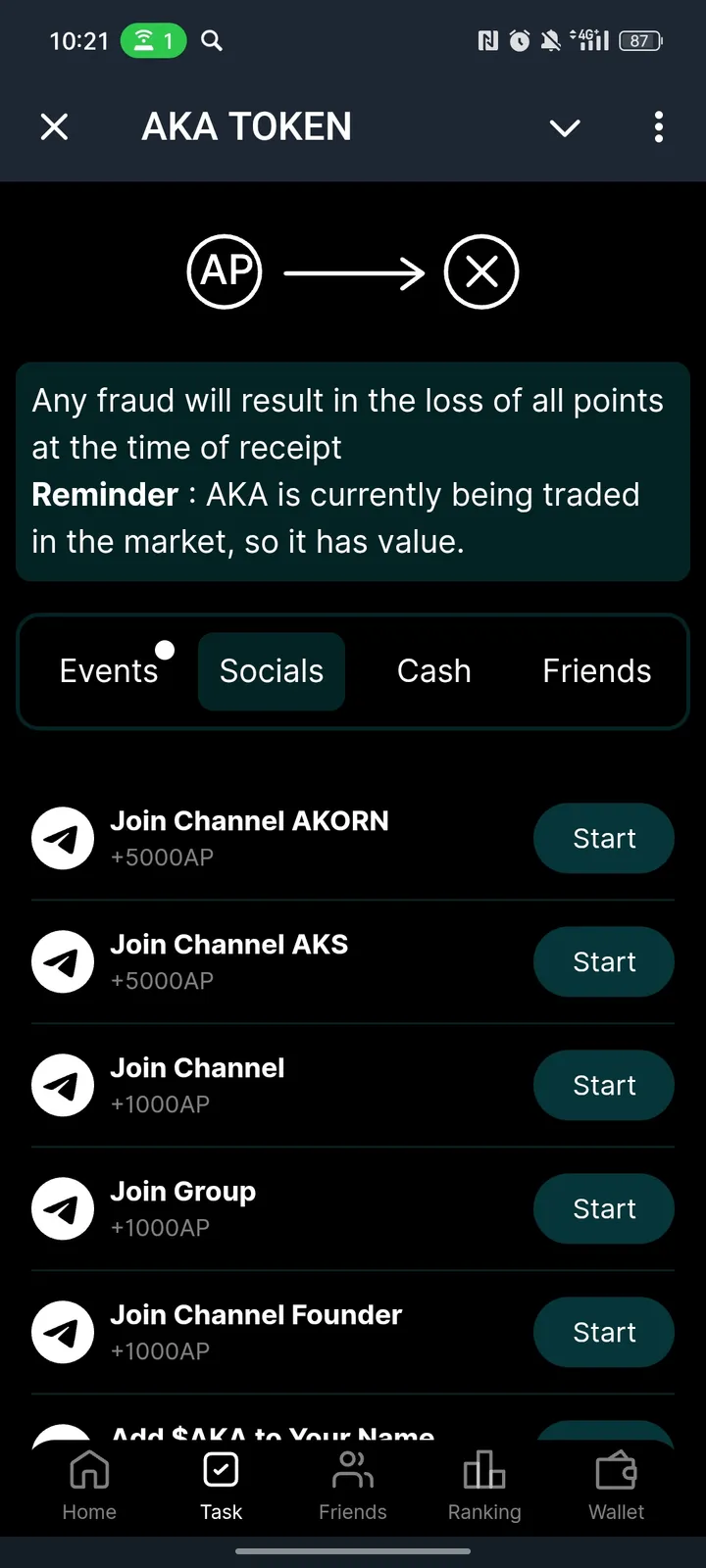Switch to the Events tab
Viewport: 706px width, 1568px height.
pos(109,671)
